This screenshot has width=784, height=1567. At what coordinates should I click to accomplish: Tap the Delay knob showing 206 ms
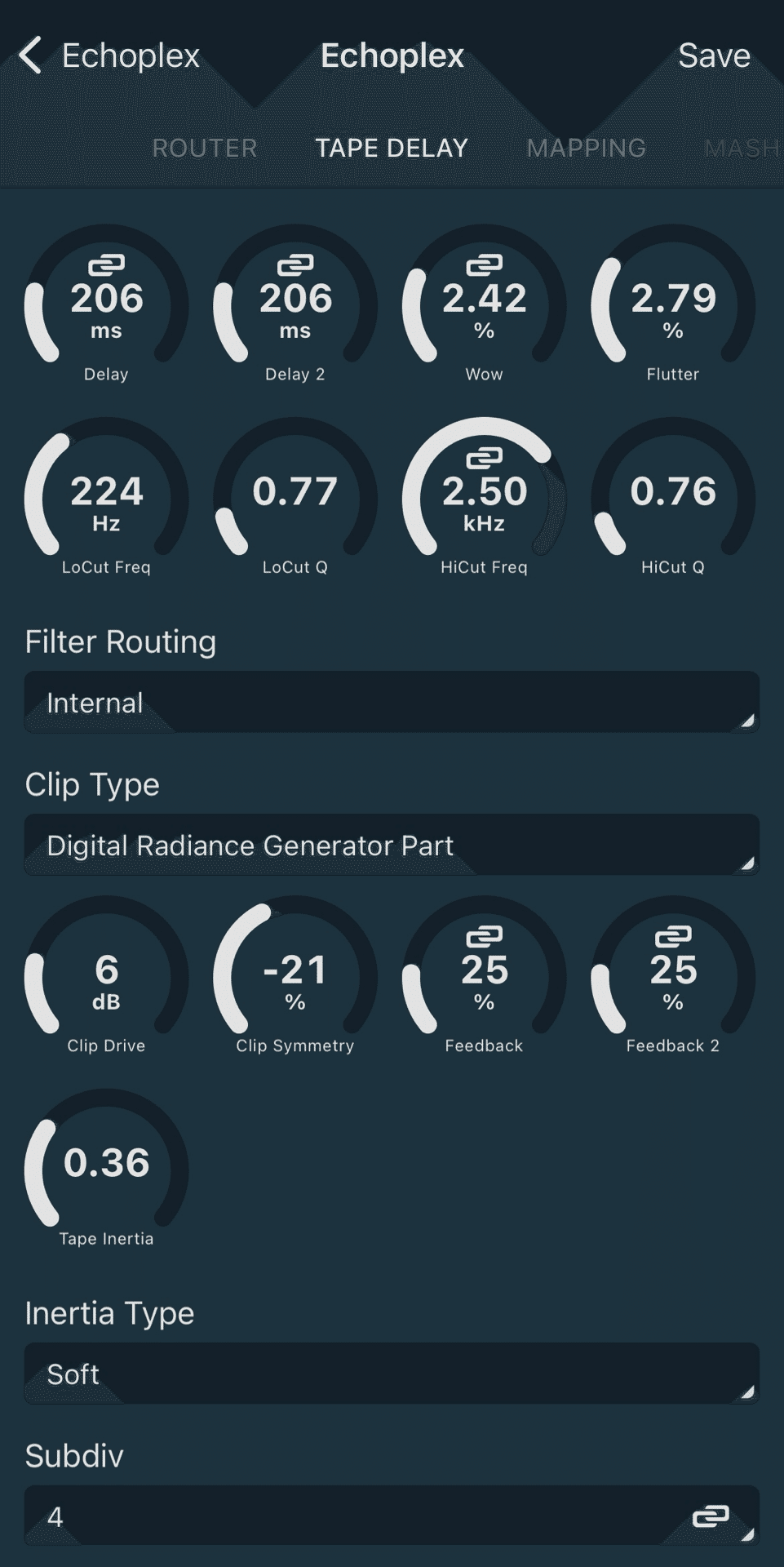tap(106, 304)
